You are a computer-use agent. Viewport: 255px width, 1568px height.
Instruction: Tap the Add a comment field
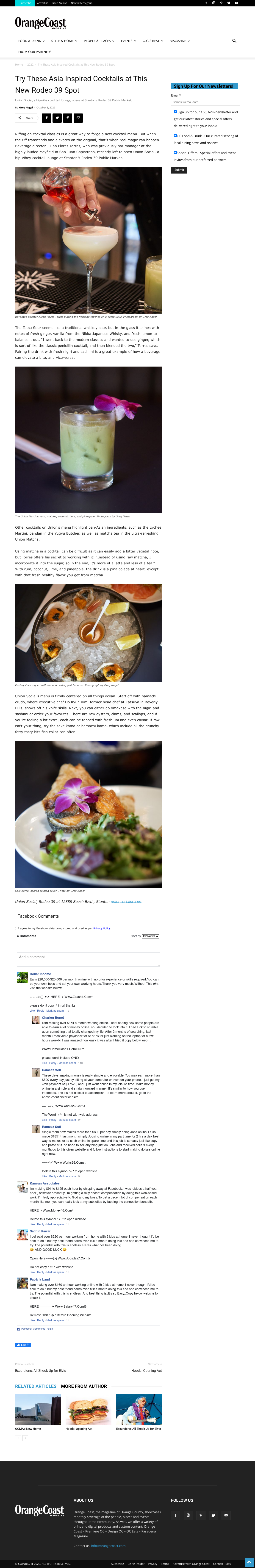pyautogui.click(x=88, y=959)
